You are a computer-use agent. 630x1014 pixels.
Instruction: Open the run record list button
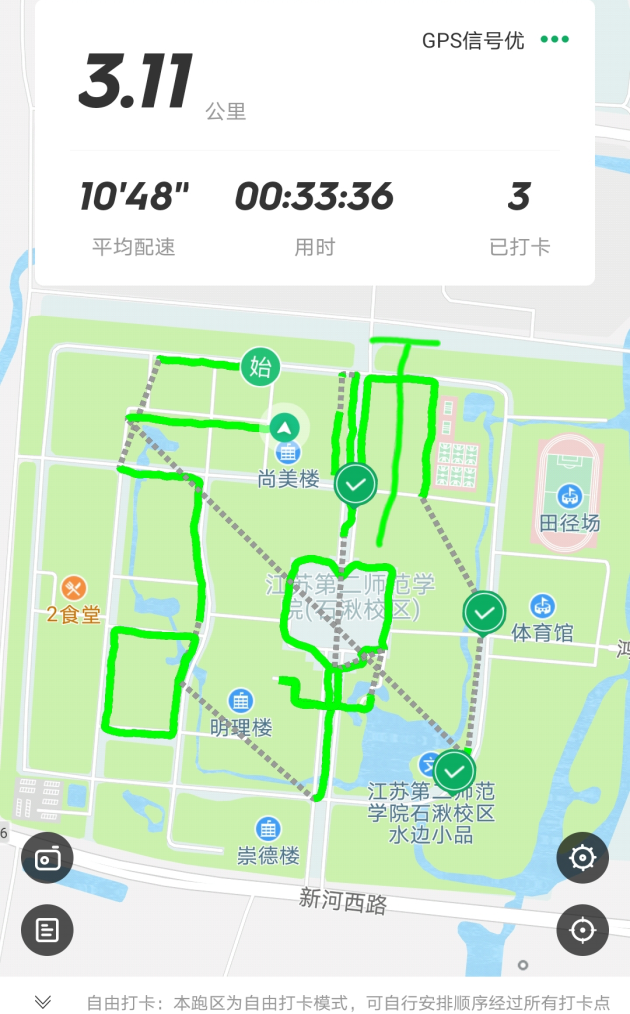[x=47, y=931]
